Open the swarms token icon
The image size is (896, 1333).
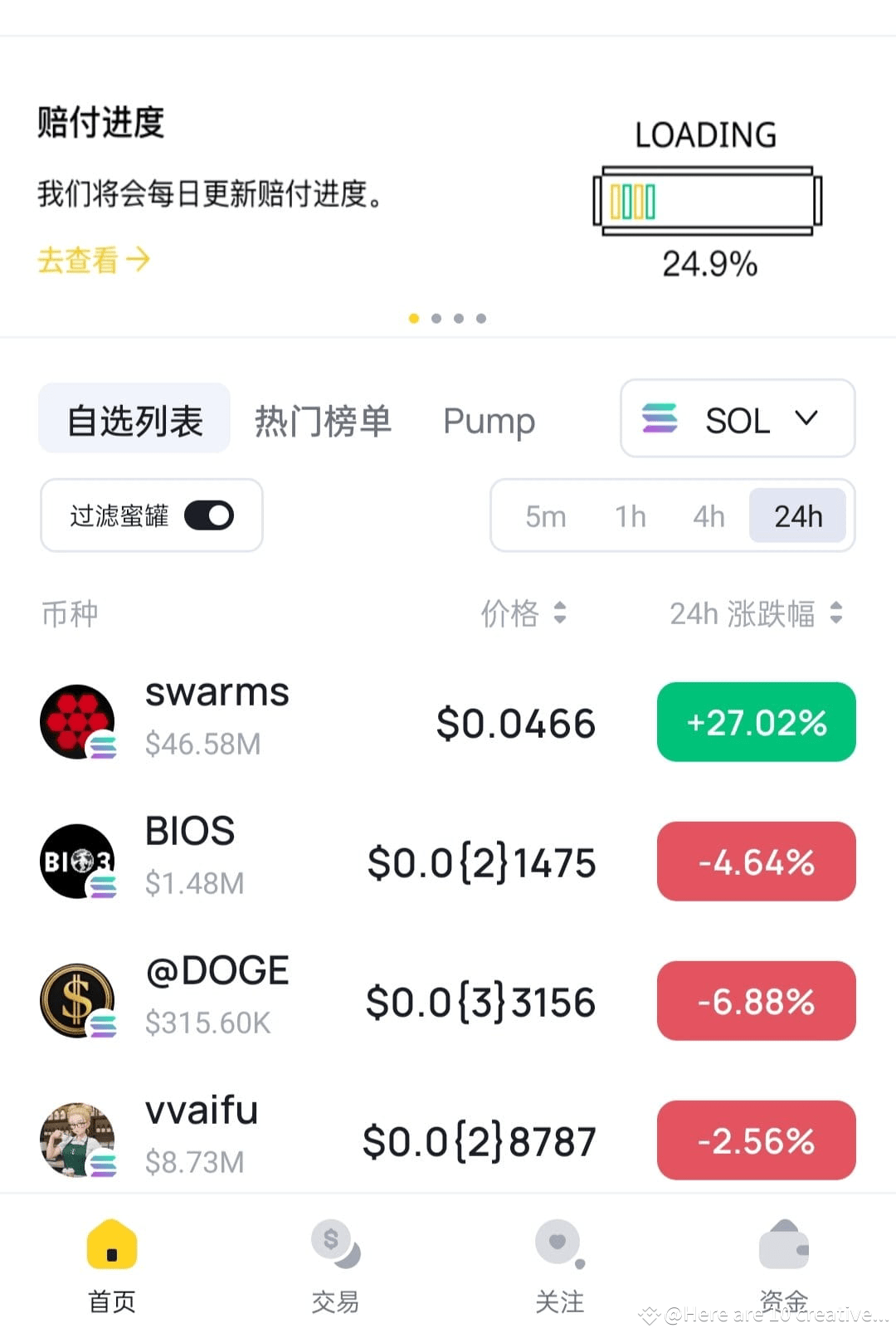click(x=79, y=720)
